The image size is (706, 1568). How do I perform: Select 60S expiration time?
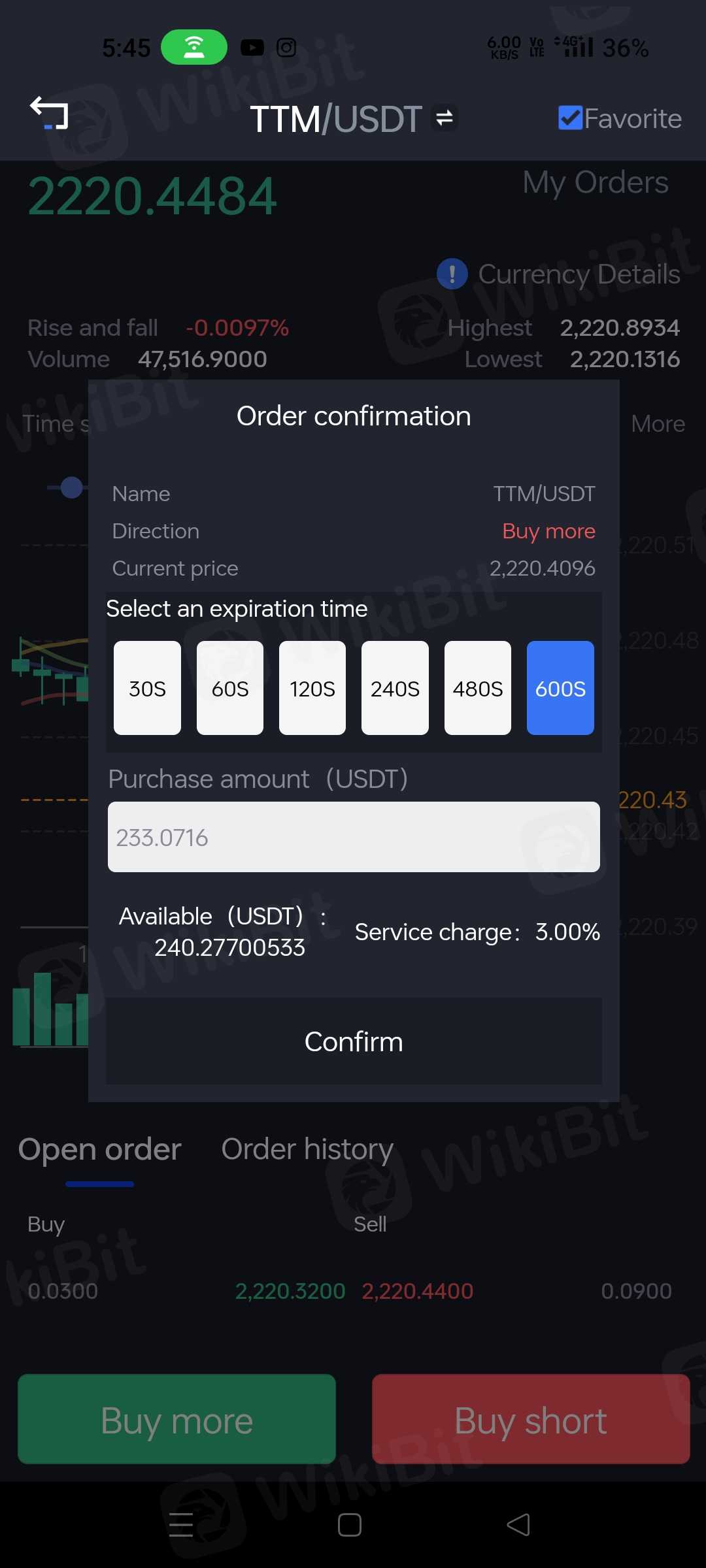(230, 688)
